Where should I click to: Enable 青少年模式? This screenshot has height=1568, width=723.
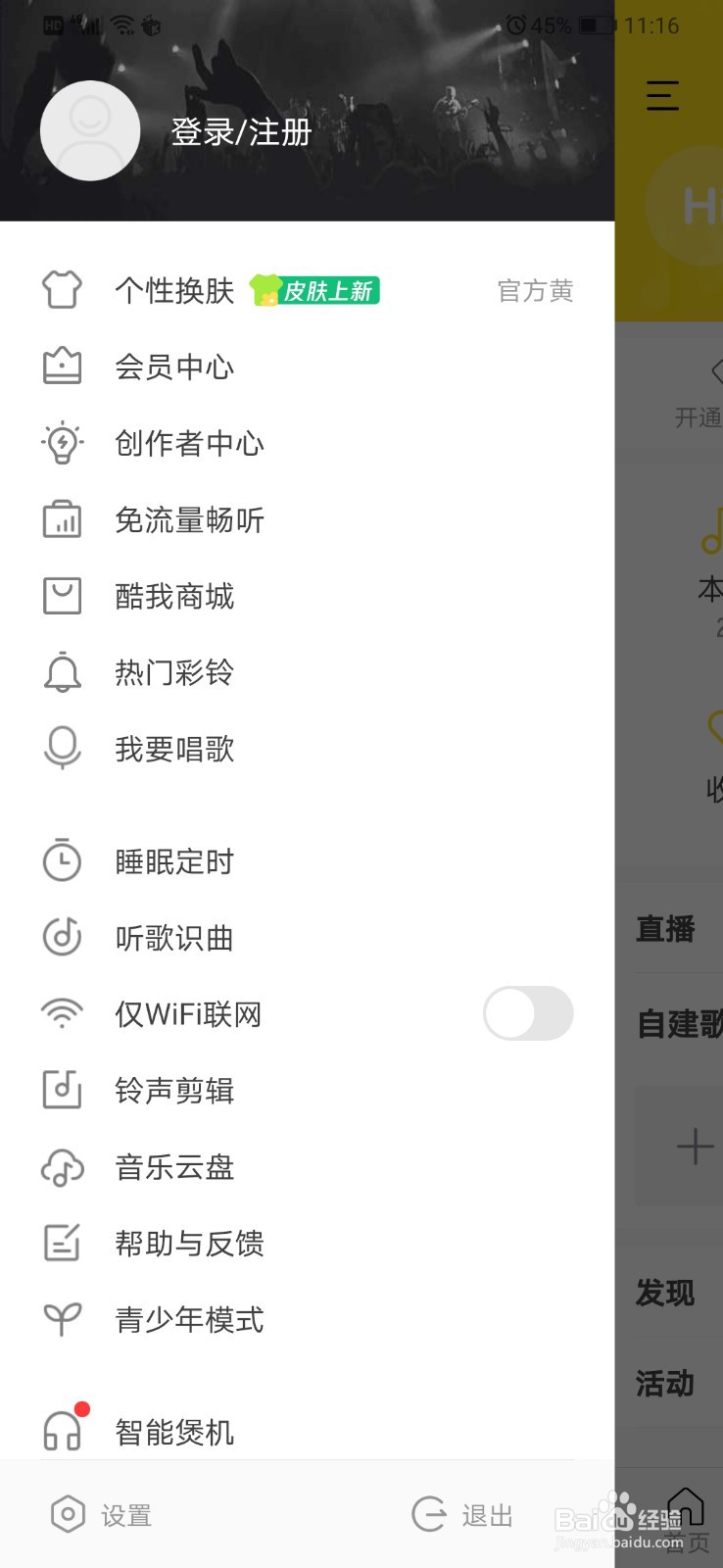(x=307, y=1319)
